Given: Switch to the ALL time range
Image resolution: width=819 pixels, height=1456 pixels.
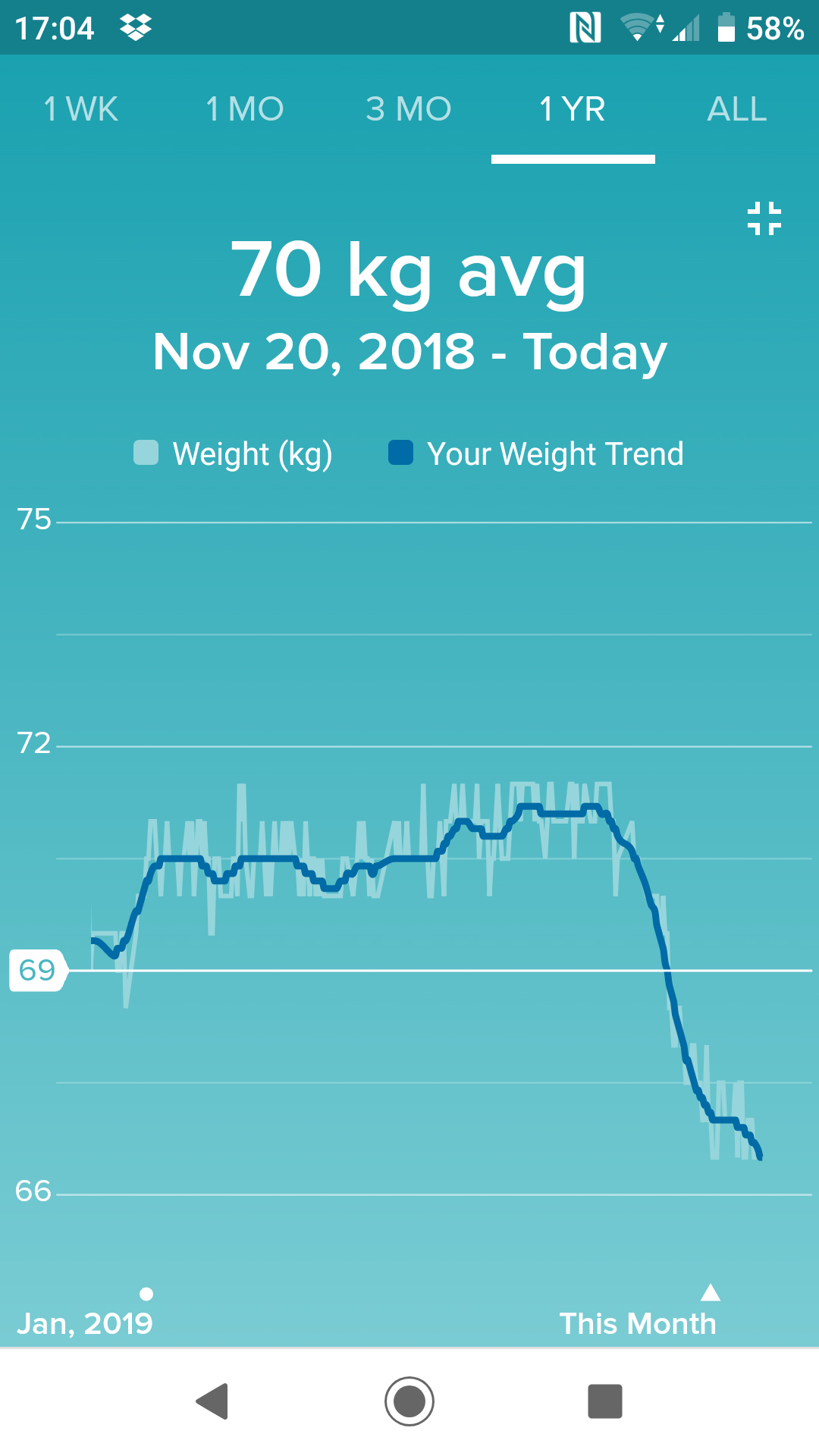Looking at the screenshot, I should point(736,109).
